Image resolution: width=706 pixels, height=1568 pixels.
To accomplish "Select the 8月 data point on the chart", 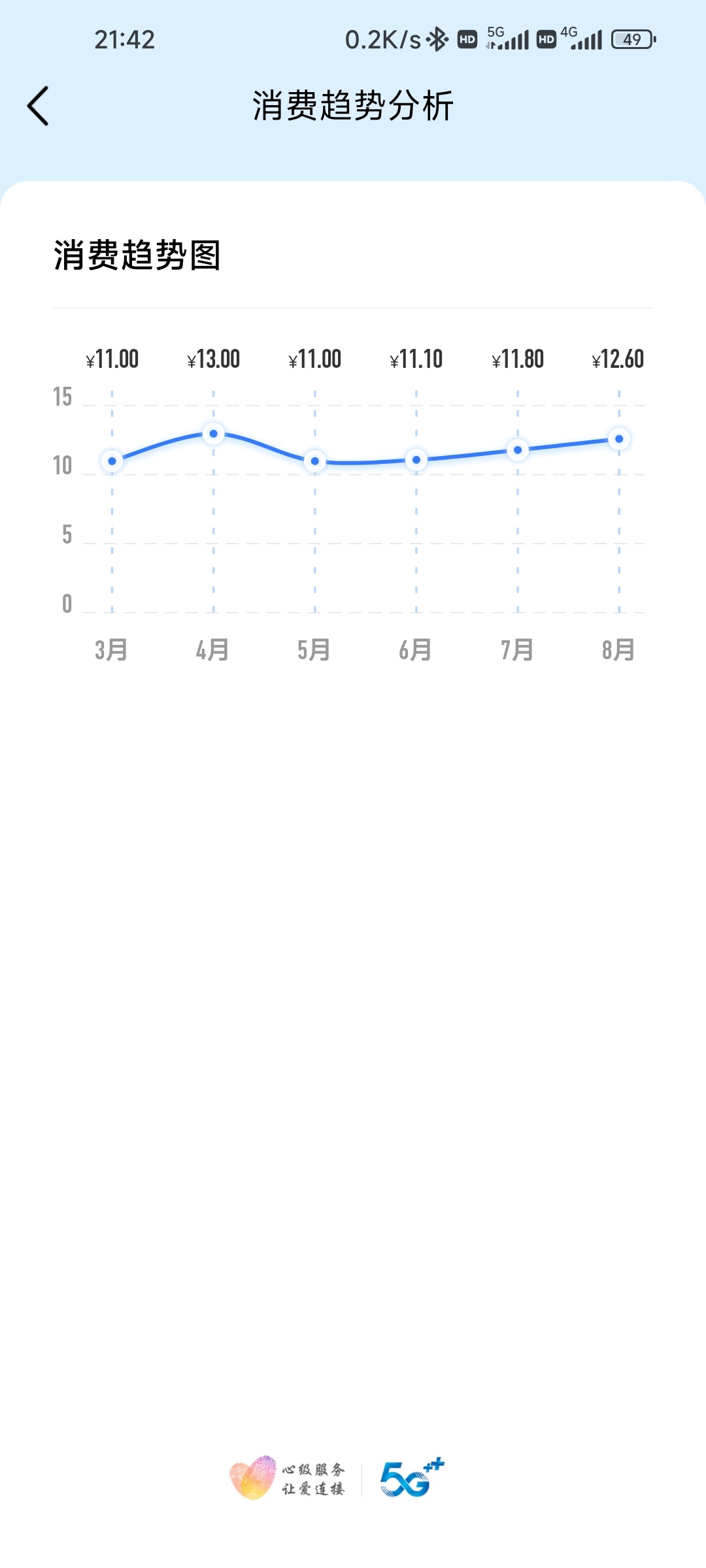I will (x=619, y=439).
